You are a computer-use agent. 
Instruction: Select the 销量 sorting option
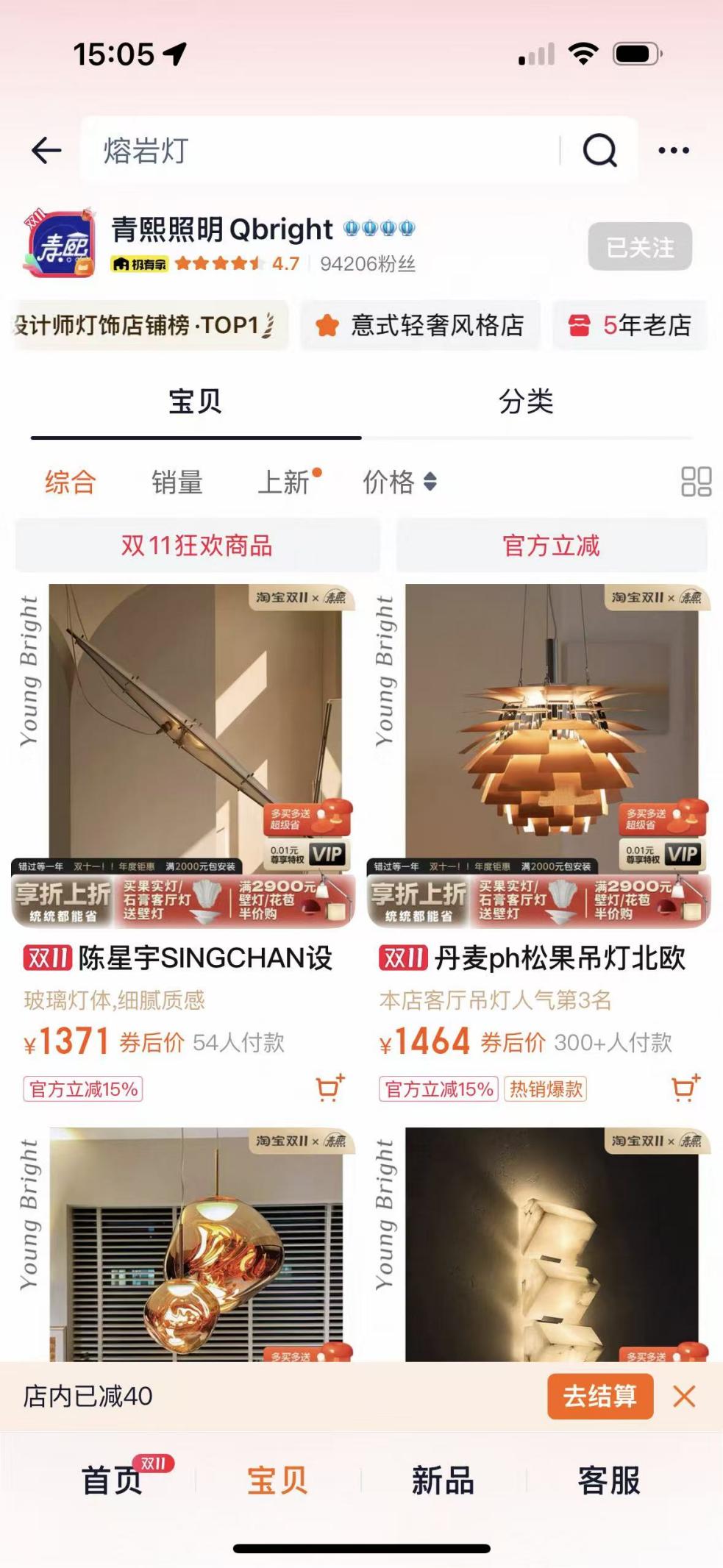click(177, 482)
